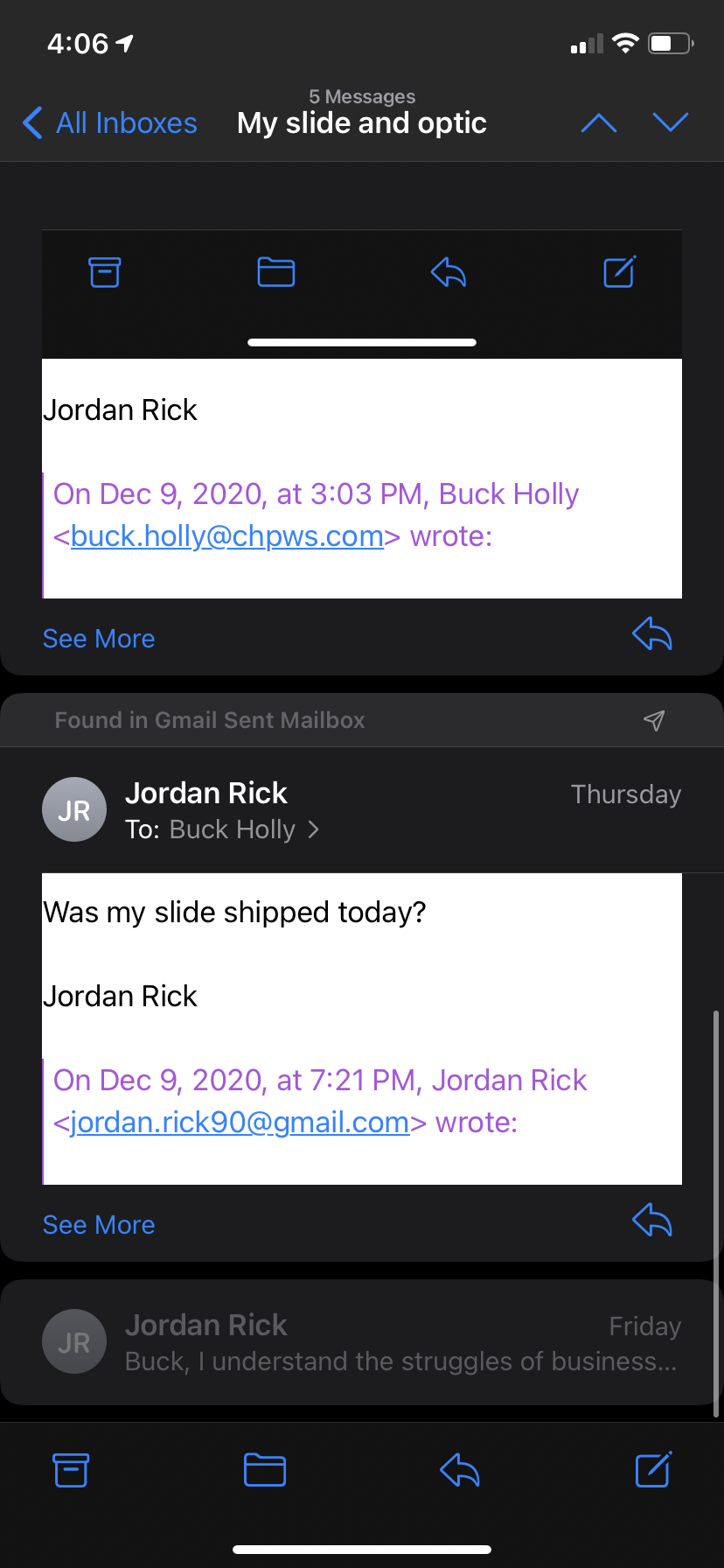Move the message to a folder via the Mail toolbar

pyautogui.click(x=265, y=1470)
